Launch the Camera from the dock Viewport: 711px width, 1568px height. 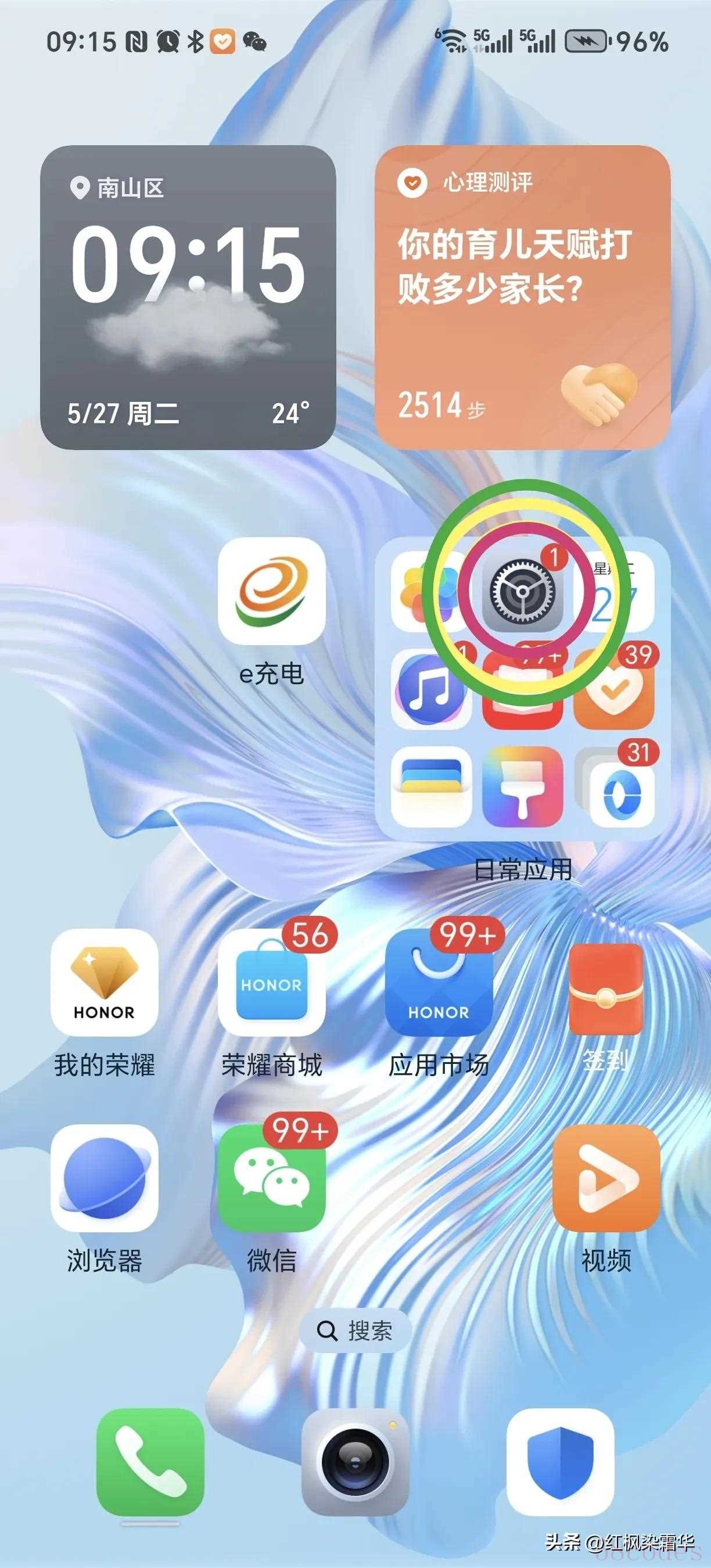pyautogui.click(x=355, y=1462)
